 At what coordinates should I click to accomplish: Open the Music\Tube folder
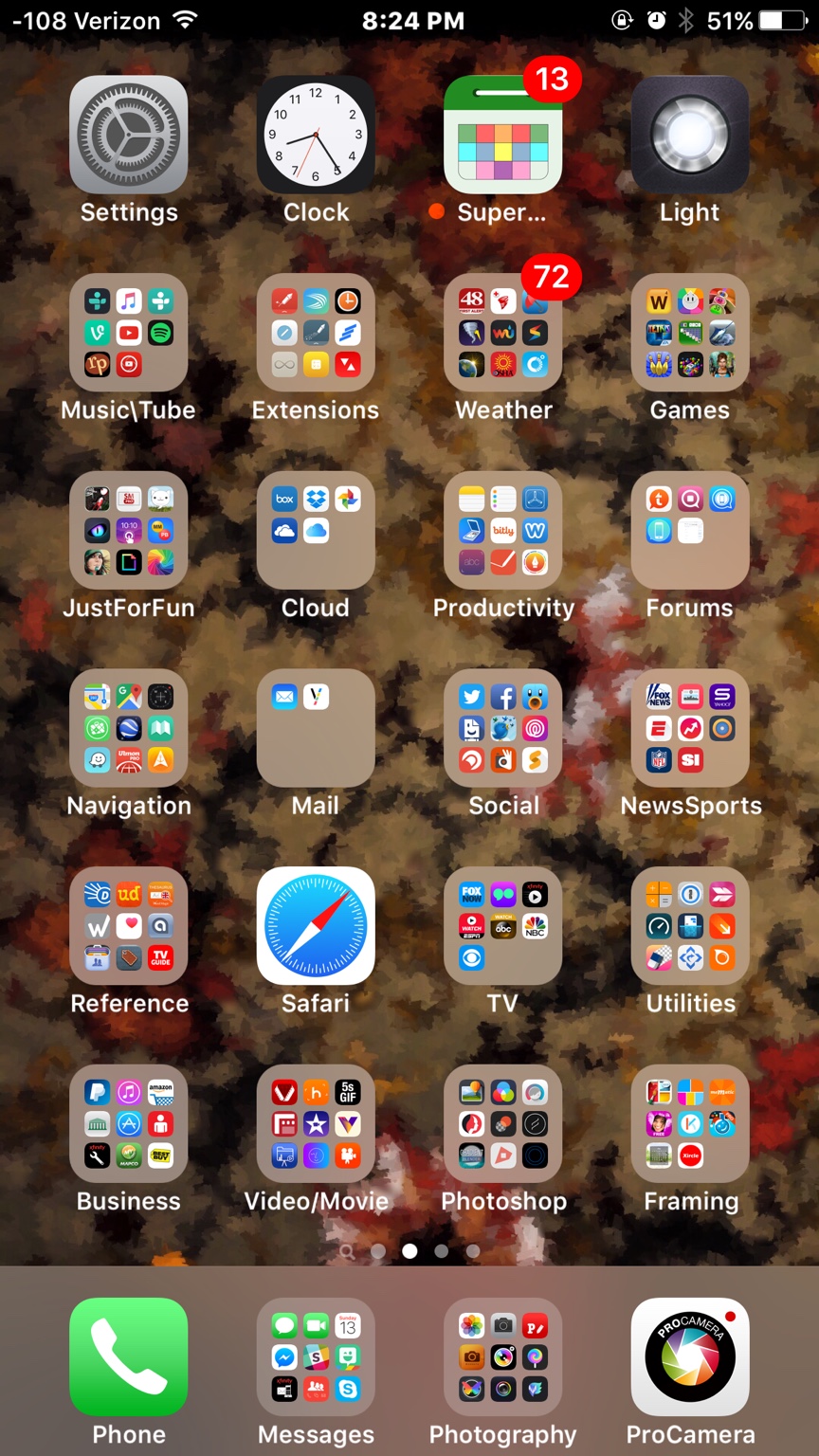(x=128, y=333)
